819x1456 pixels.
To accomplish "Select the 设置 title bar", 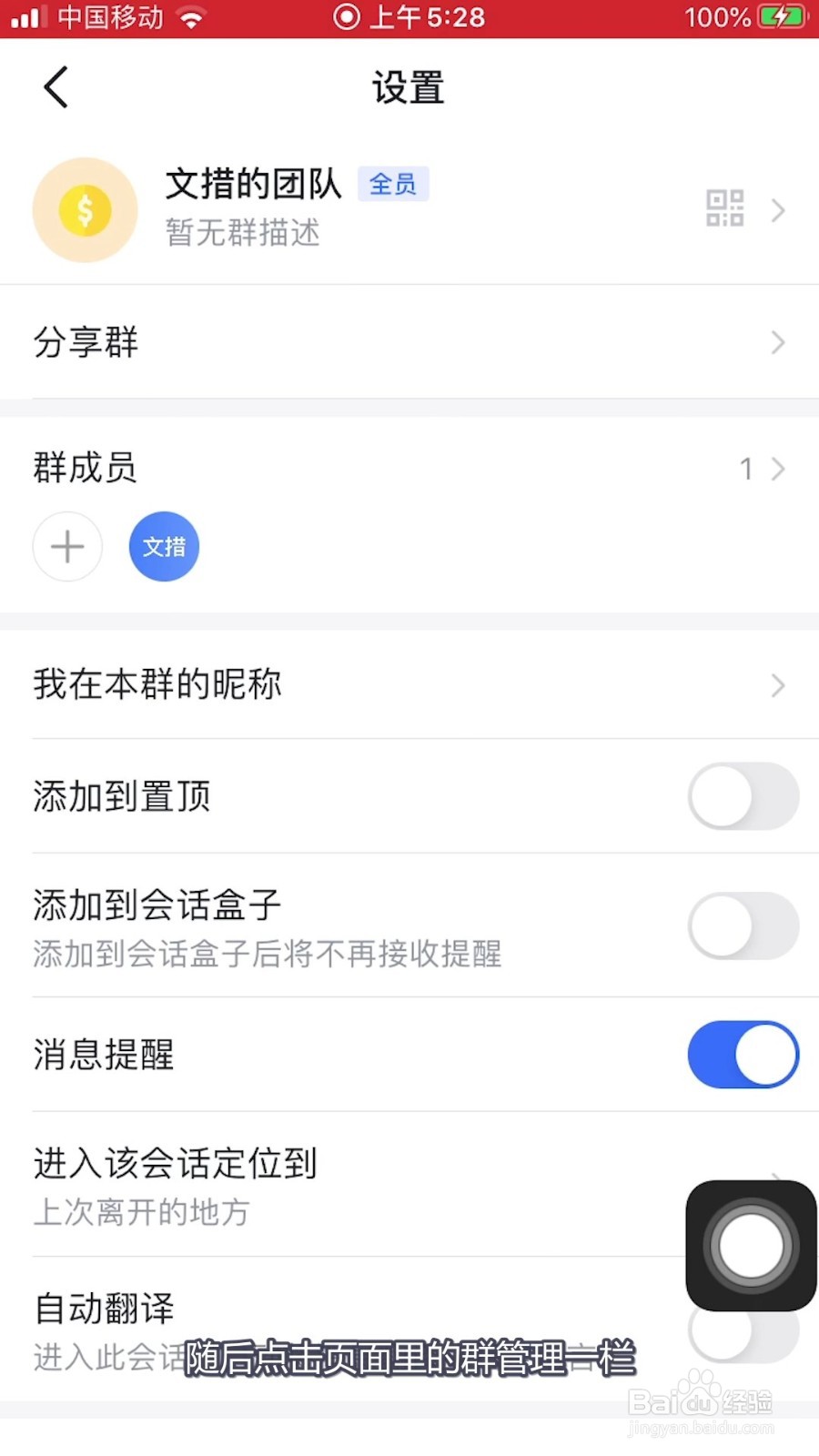I will click(x=409, y=87).
